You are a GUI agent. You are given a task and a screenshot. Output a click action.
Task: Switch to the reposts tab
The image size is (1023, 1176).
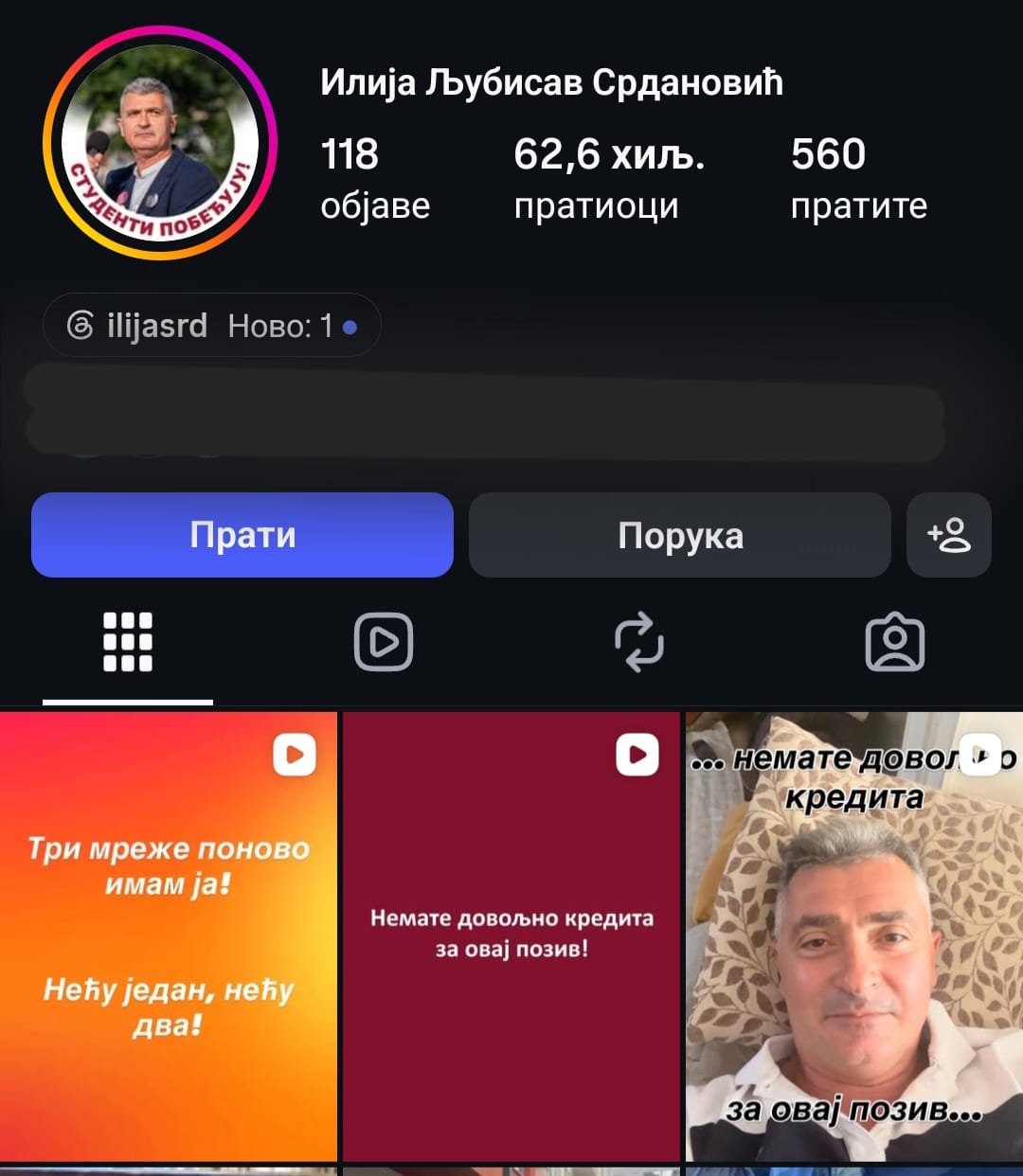(639, 642)
